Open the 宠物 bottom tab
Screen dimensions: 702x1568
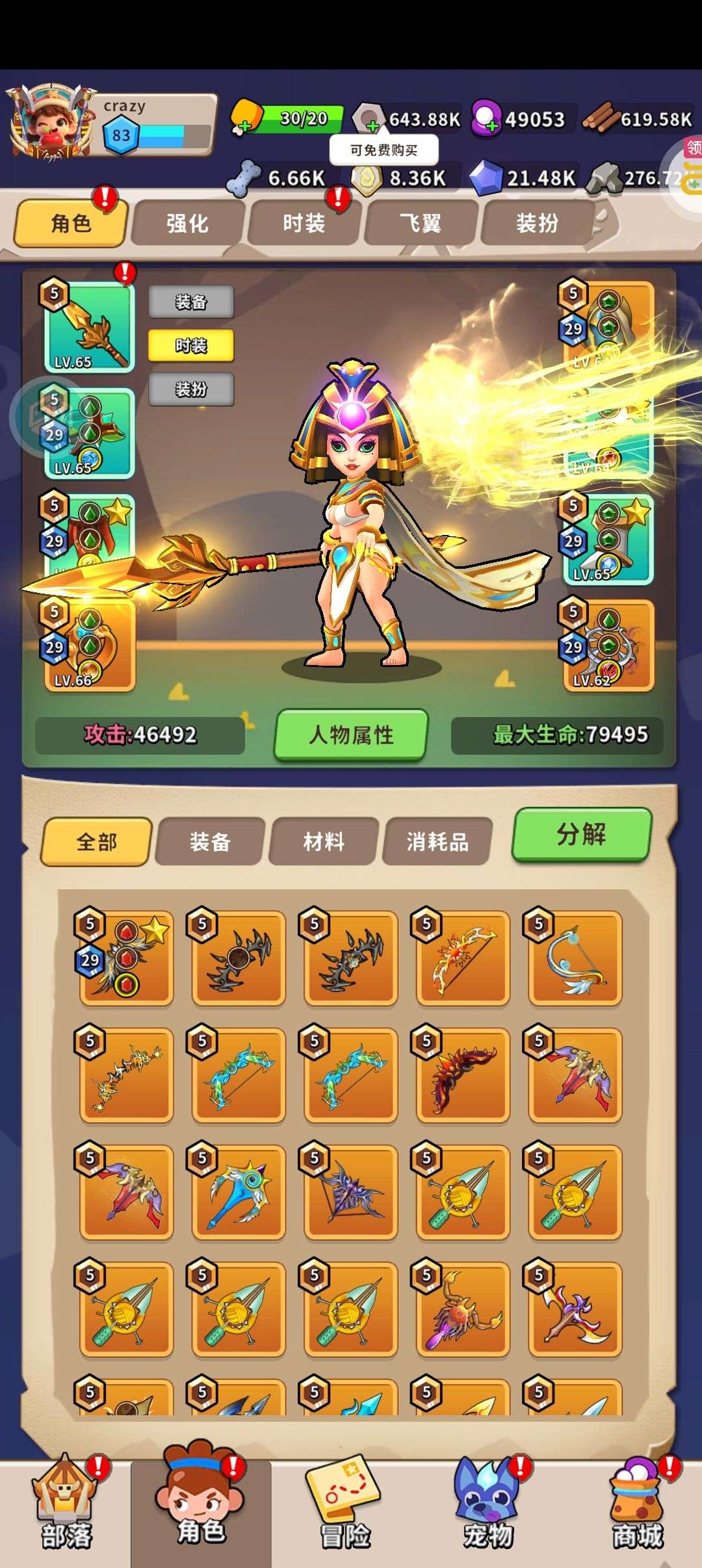488,1508
